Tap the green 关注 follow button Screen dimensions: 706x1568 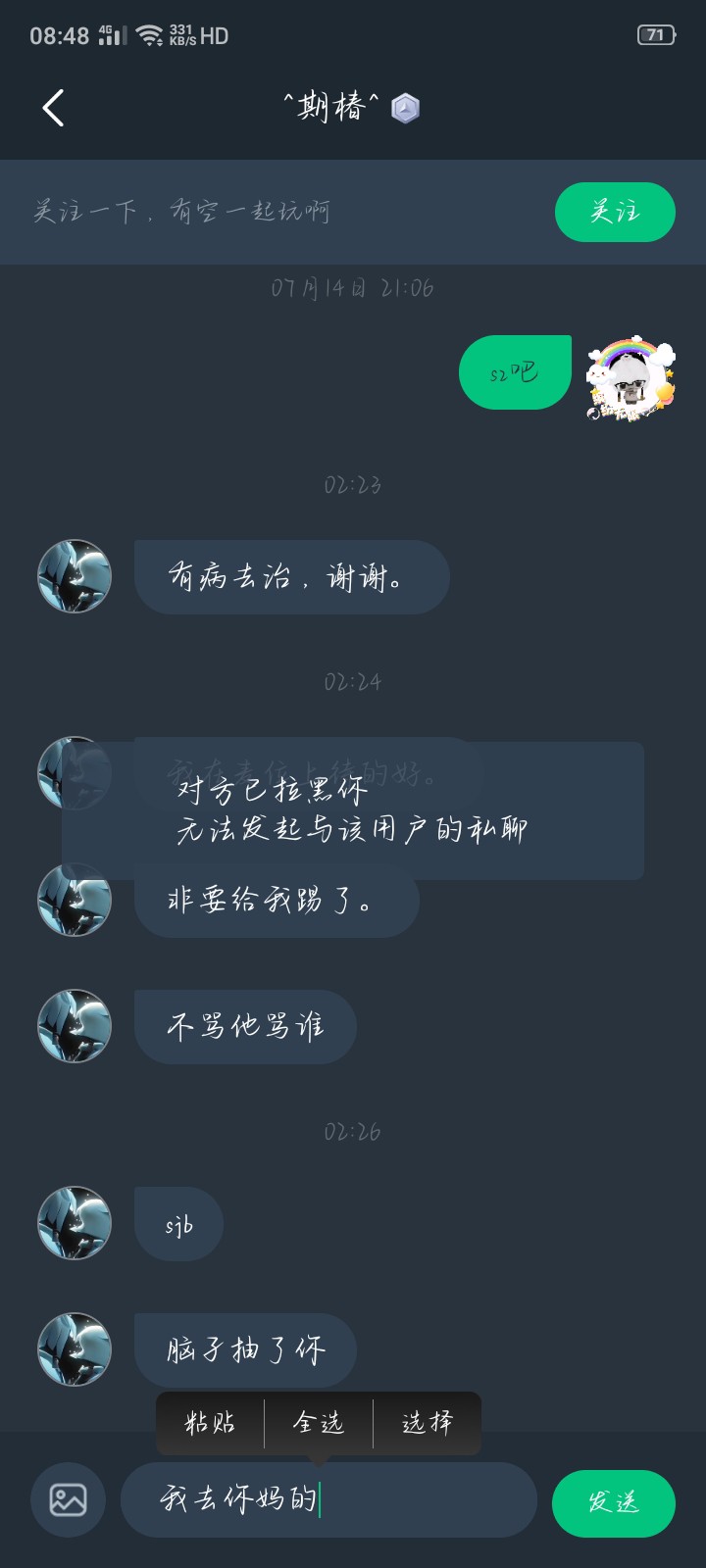pos(615,212)
